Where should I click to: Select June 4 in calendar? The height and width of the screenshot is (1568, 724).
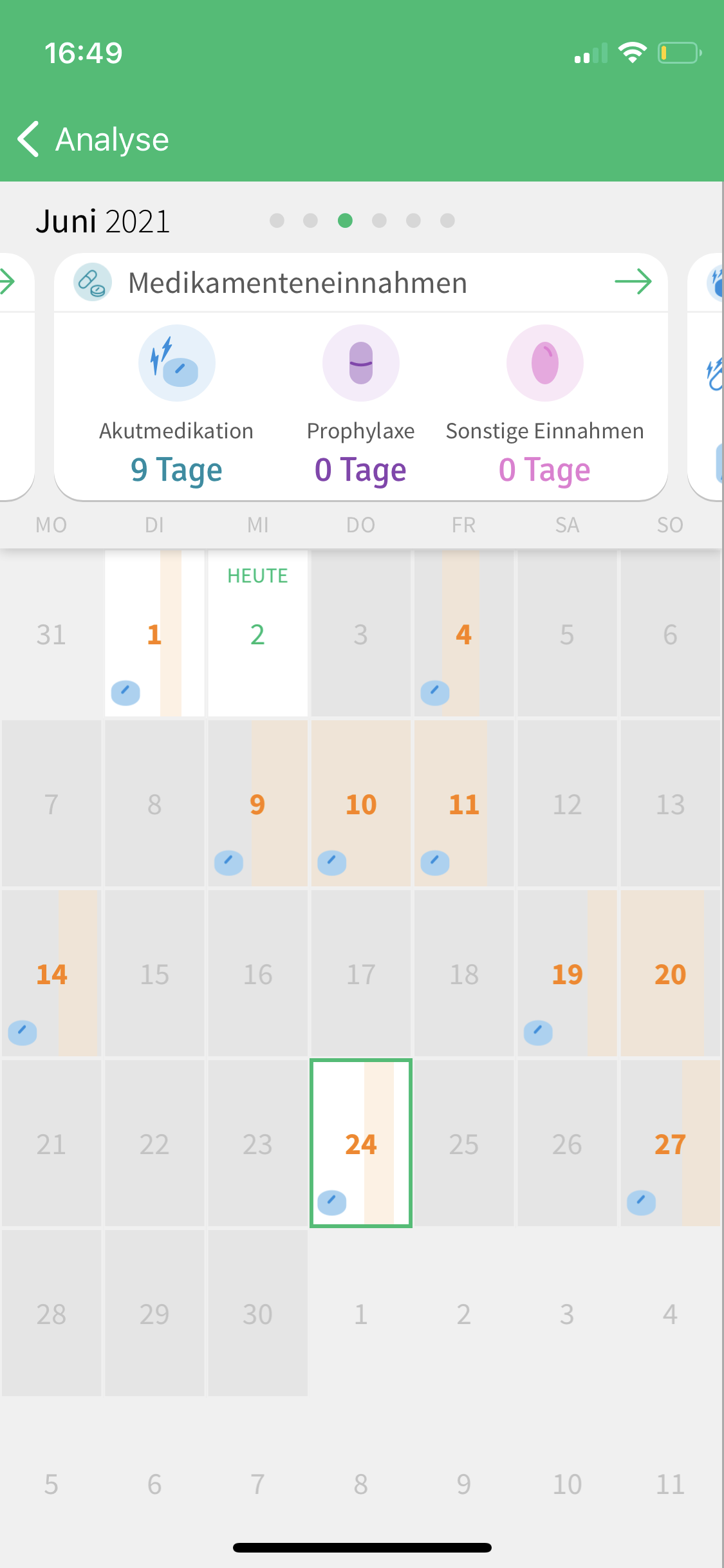tap(463, 634)
